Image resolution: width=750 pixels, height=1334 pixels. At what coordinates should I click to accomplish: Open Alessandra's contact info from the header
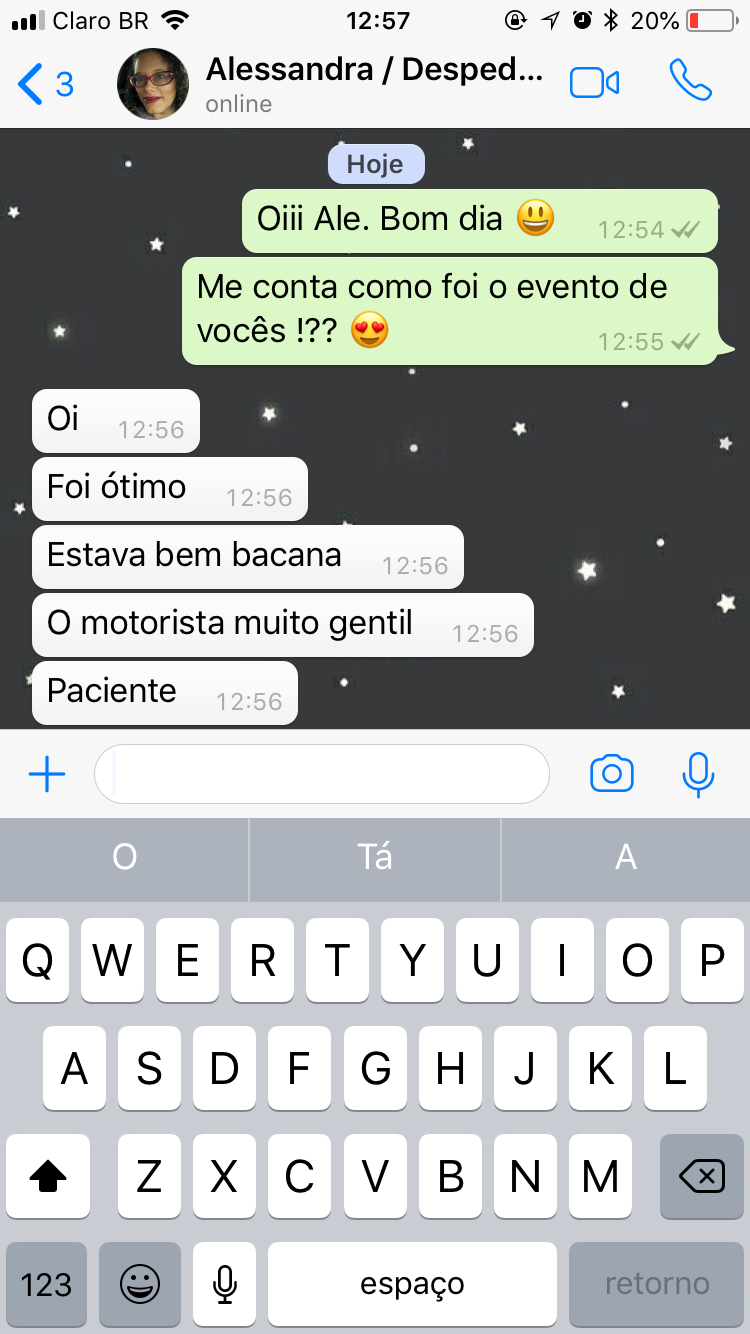[374, 84]
